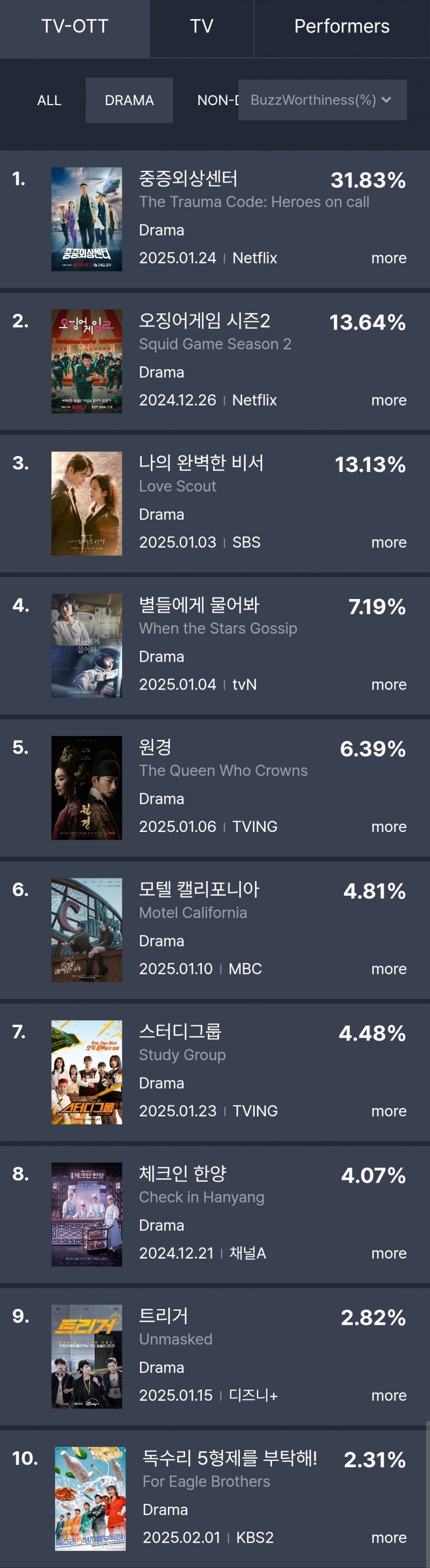Open the Love Scout poster
Screen dimensions: 430x1568
[x=87, y=503]
